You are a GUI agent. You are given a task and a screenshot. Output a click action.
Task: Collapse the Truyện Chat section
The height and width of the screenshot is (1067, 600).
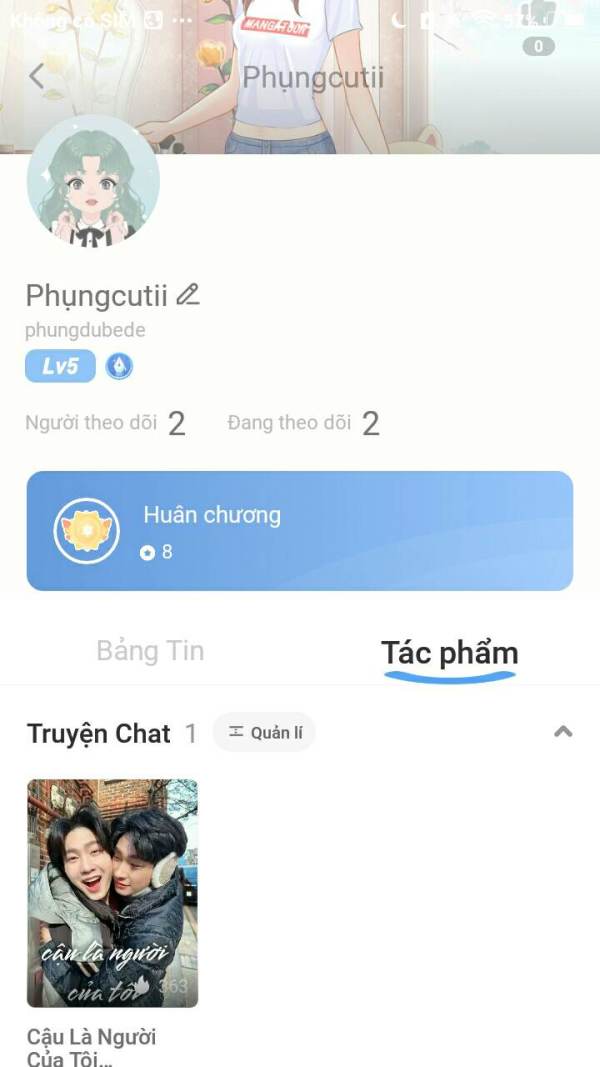coord(563,732)
